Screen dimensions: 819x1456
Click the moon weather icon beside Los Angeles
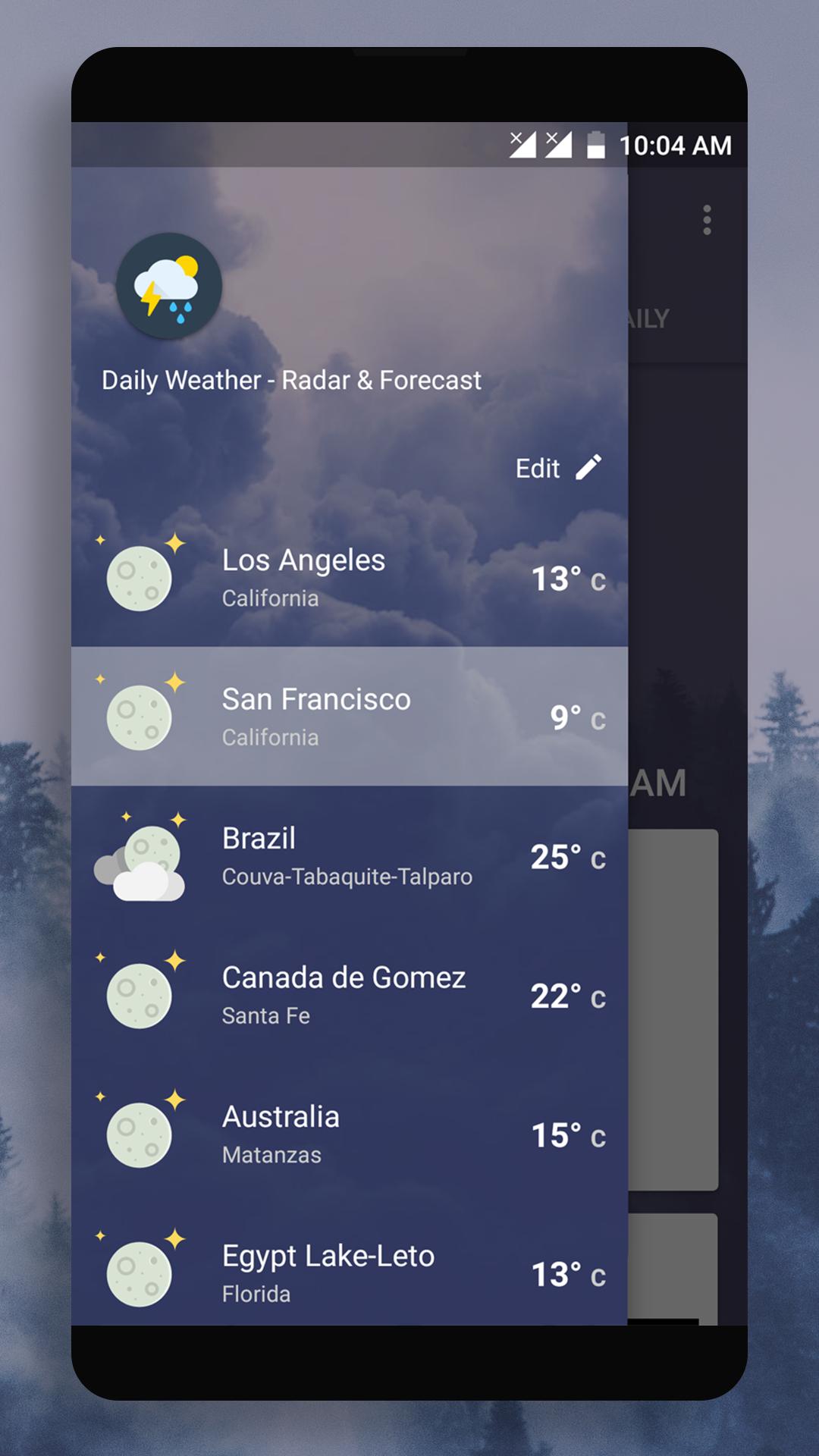coord(141,576)
